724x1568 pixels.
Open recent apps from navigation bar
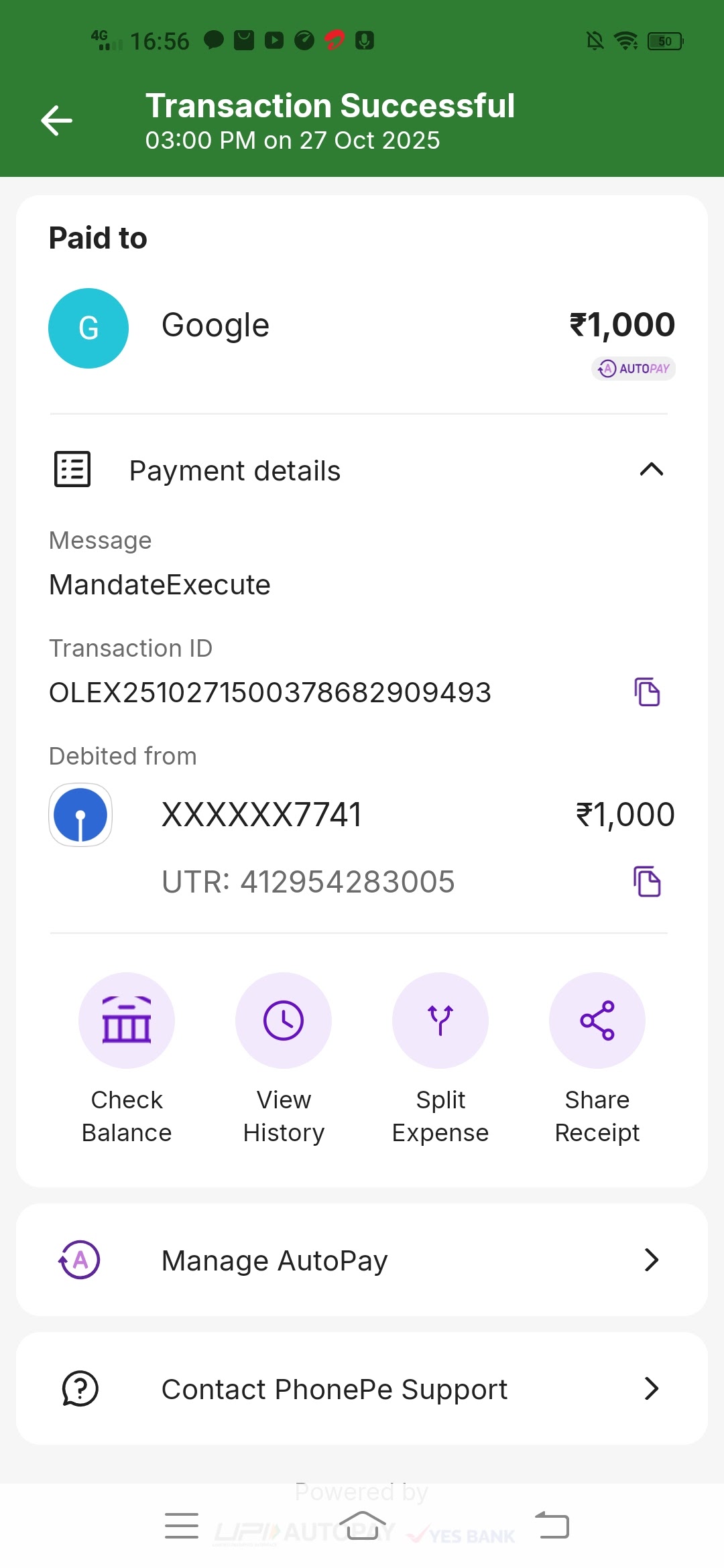tap(182, 1526)
